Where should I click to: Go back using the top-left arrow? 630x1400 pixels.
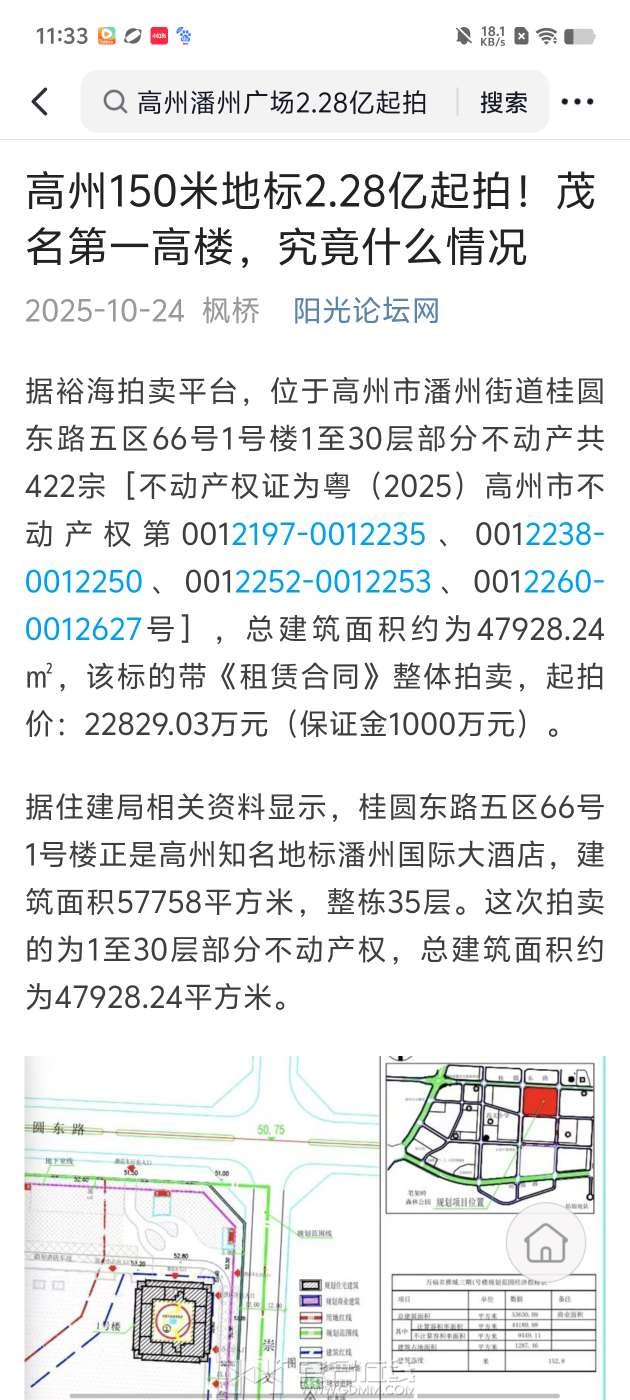click(40, 101)
